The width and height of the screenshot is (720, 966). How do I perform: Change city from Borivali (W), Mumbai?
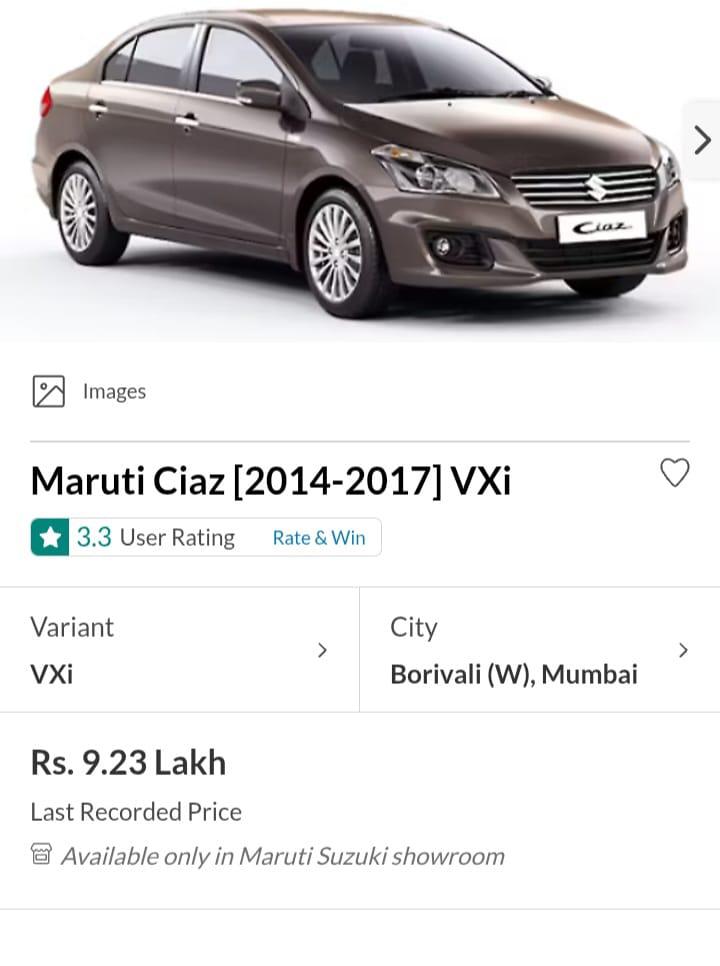point(540,650)
